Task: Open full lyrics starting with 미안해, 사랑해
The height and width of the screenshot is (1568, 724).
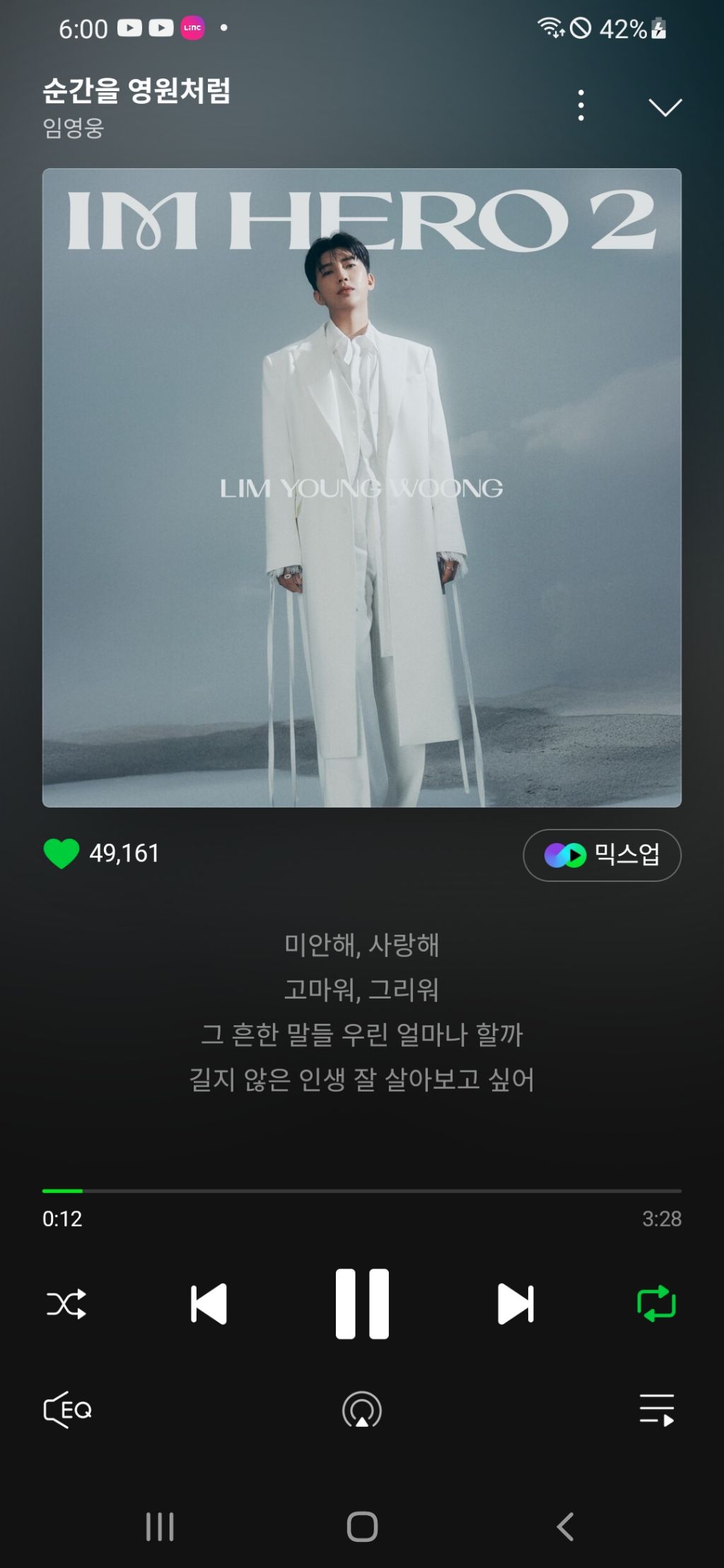Action: pyautogui.click(x=362, y=1012)
